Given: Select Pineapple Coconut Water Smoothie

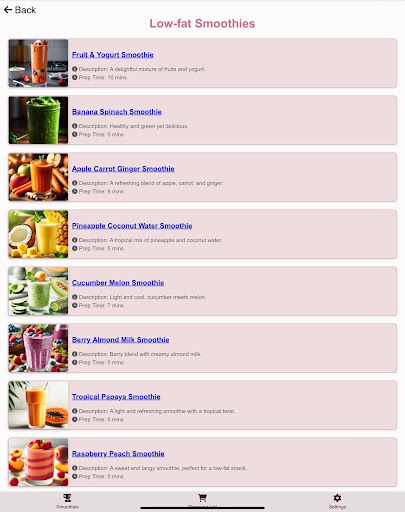Looking at the screenshot, I should (132, 226).
